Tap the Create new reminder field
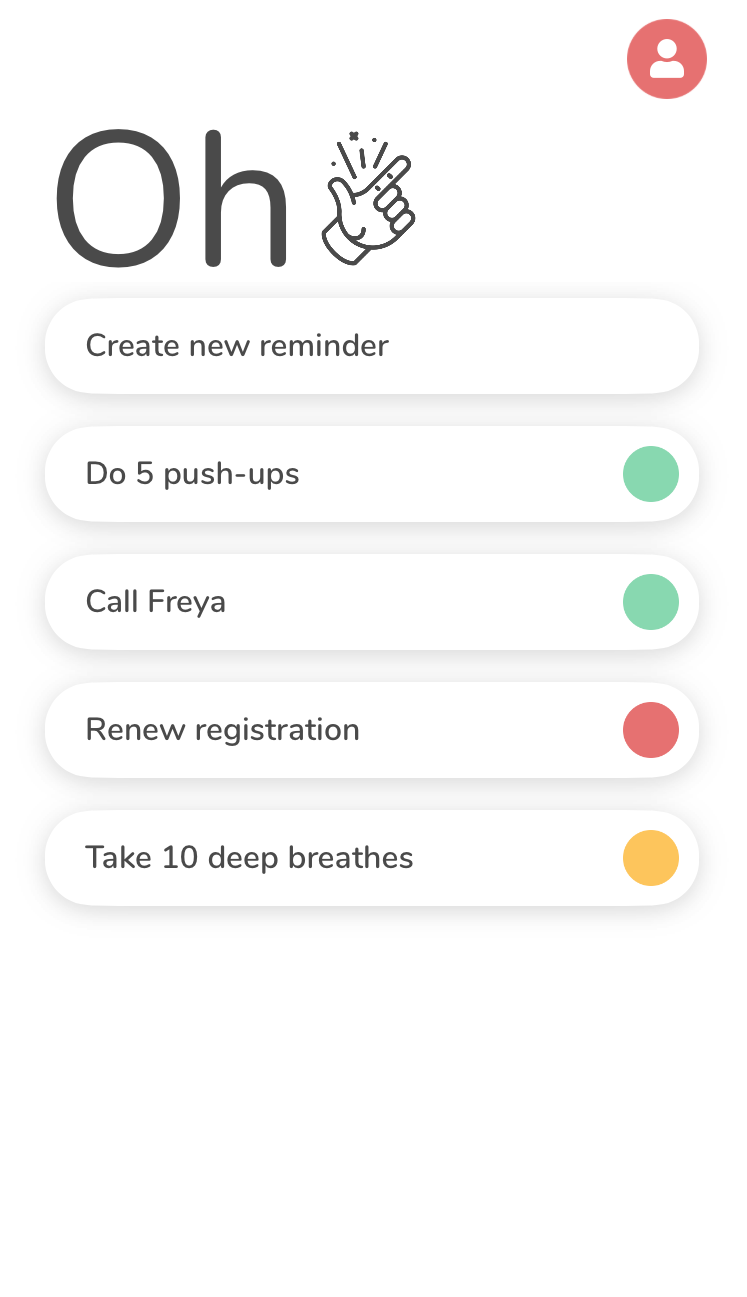 (371, 346)
